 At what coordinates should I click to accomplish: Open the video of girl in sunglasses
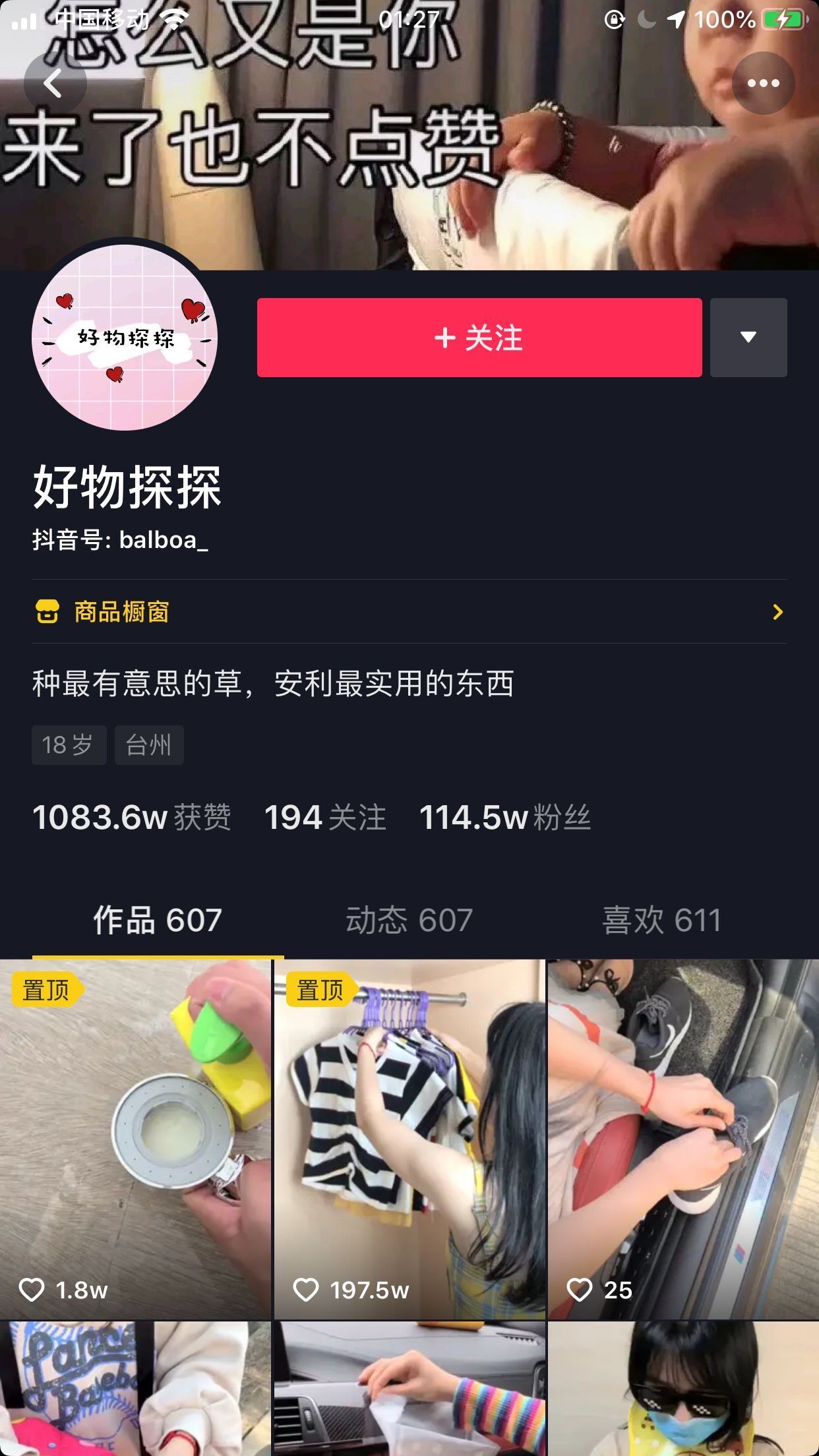tap(683, 1388)
